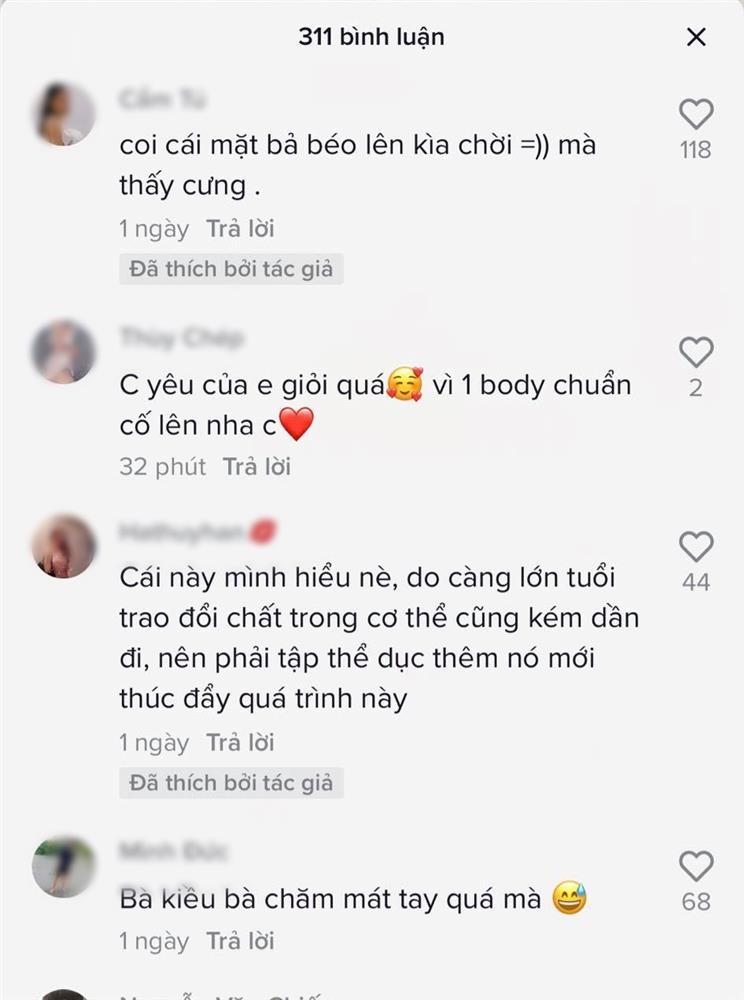The width and height of the screenshot is (744, 1000).
Task: Open avatar of the "Bà kiều" commenter
Action: click(64, 866)
